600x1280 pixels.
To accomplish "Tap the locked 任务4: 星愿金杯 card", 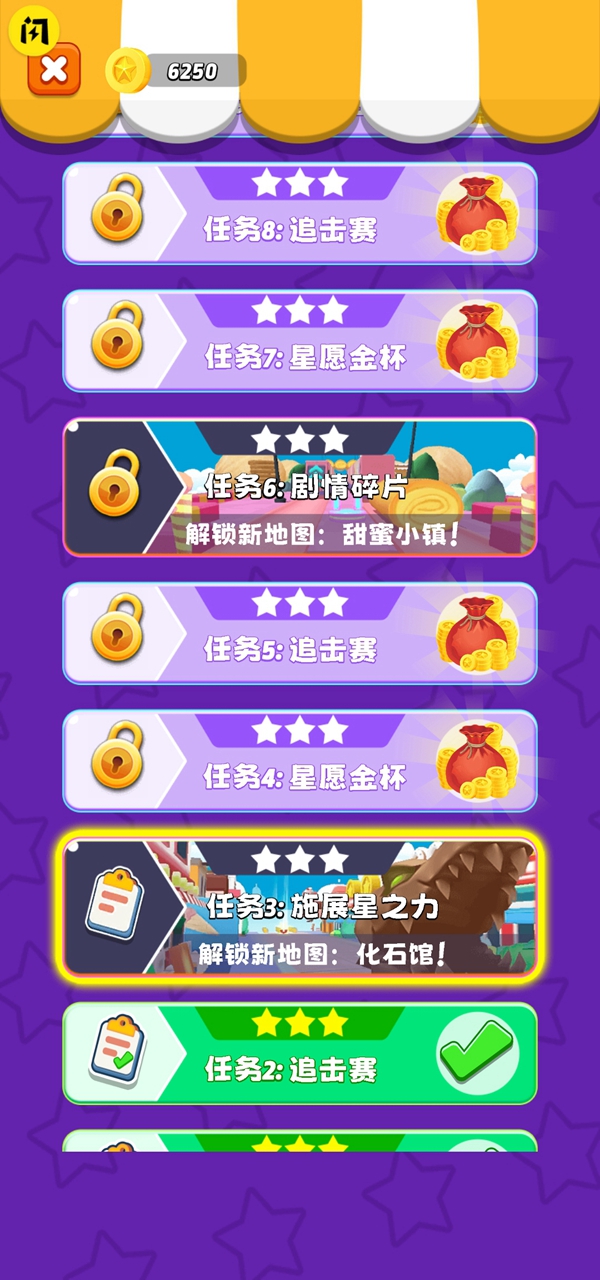I will [x=300, y=761].
